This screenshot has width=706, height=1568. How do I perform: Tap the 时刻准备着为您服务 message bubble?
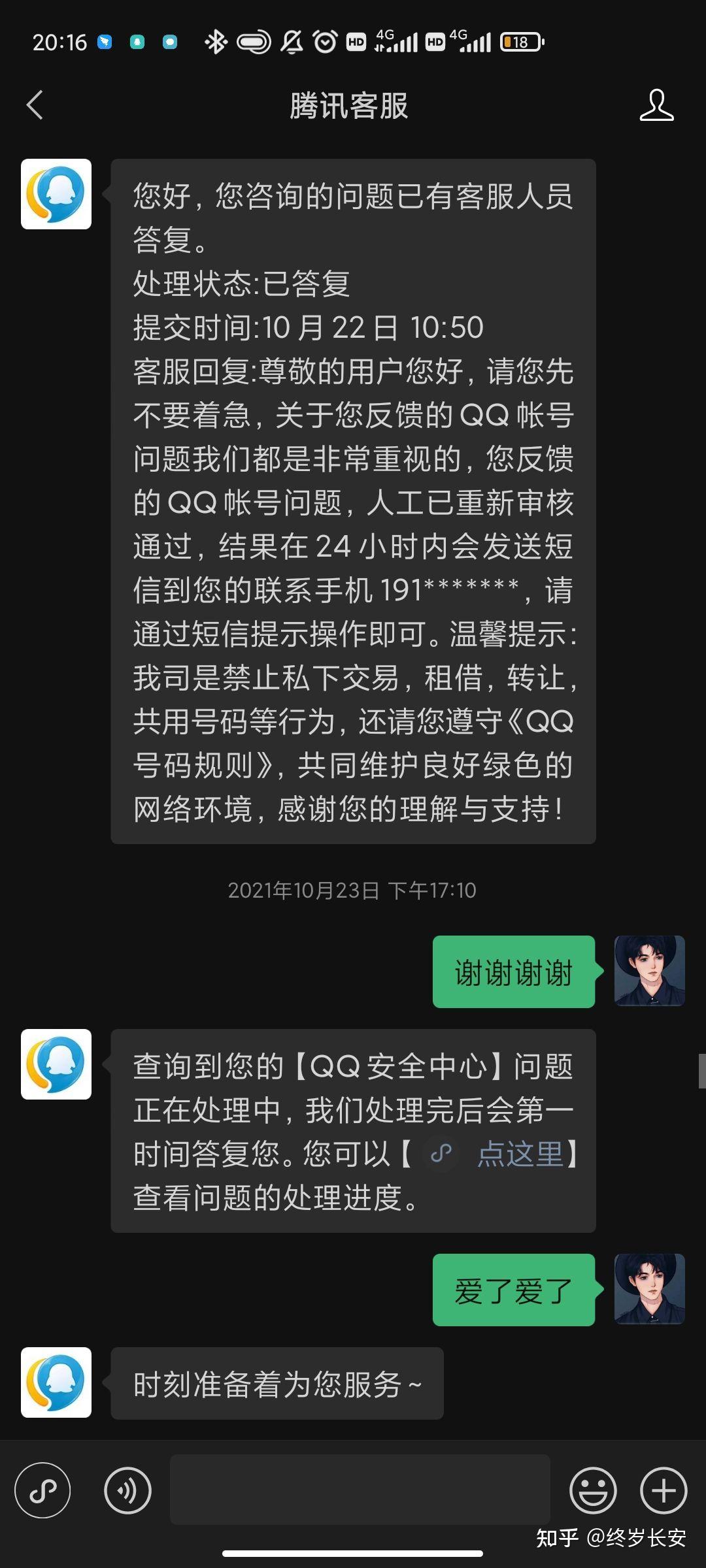point(277,1382)
